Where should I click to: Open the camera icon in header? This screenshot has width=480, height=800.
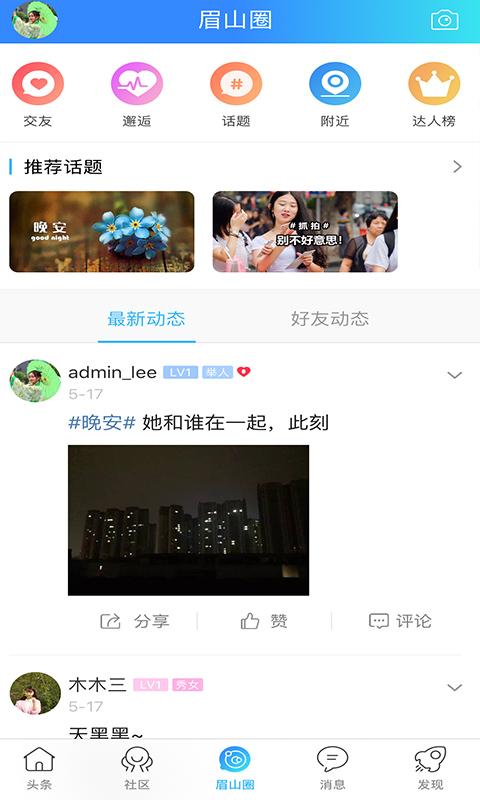[x=445, y=20]
